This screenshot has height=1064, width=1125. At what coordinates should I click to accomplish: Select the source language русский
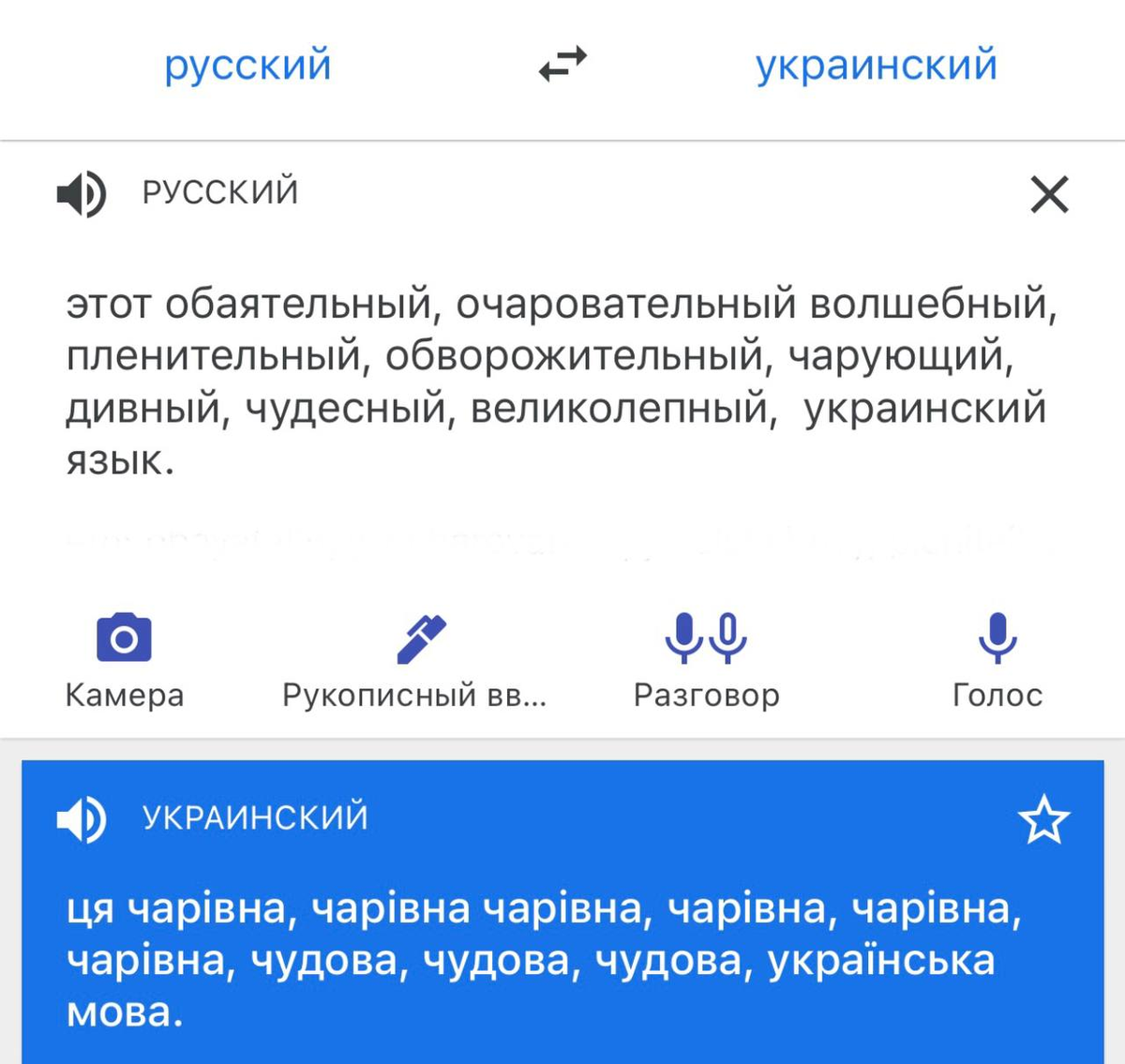pos(247,65)
